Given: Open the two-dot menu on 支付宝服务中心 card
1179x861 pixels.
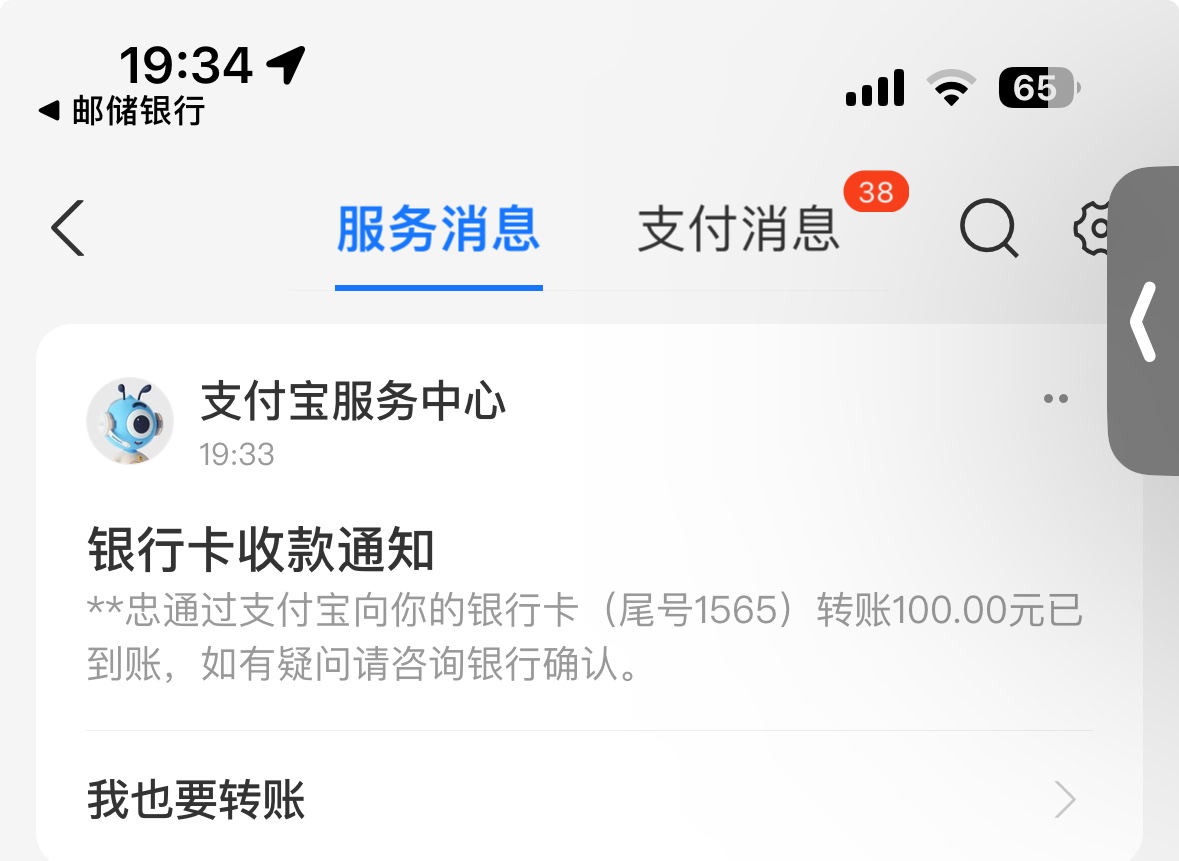Looking at the screenshot, I should [x=1055, y=398].
